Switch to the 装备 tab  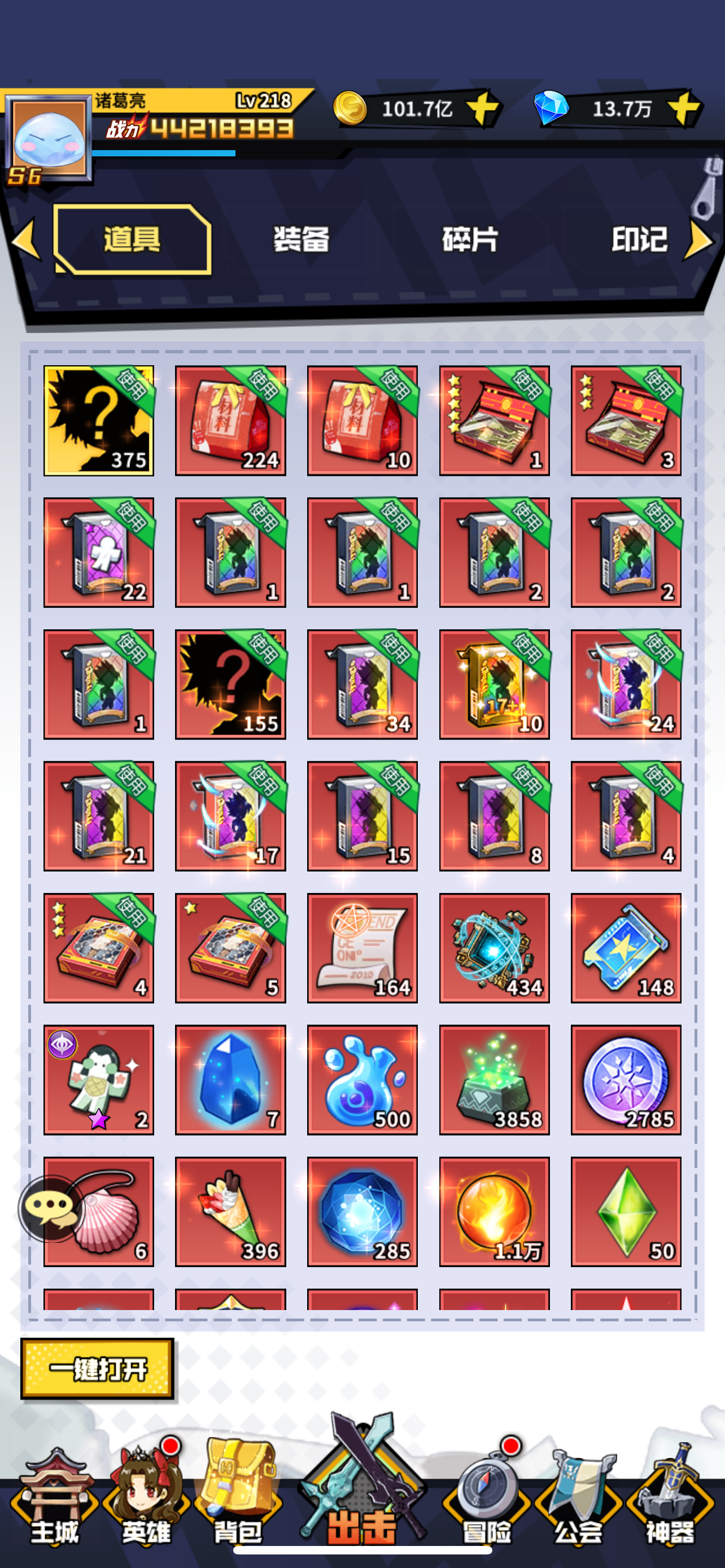click(302, 239)
